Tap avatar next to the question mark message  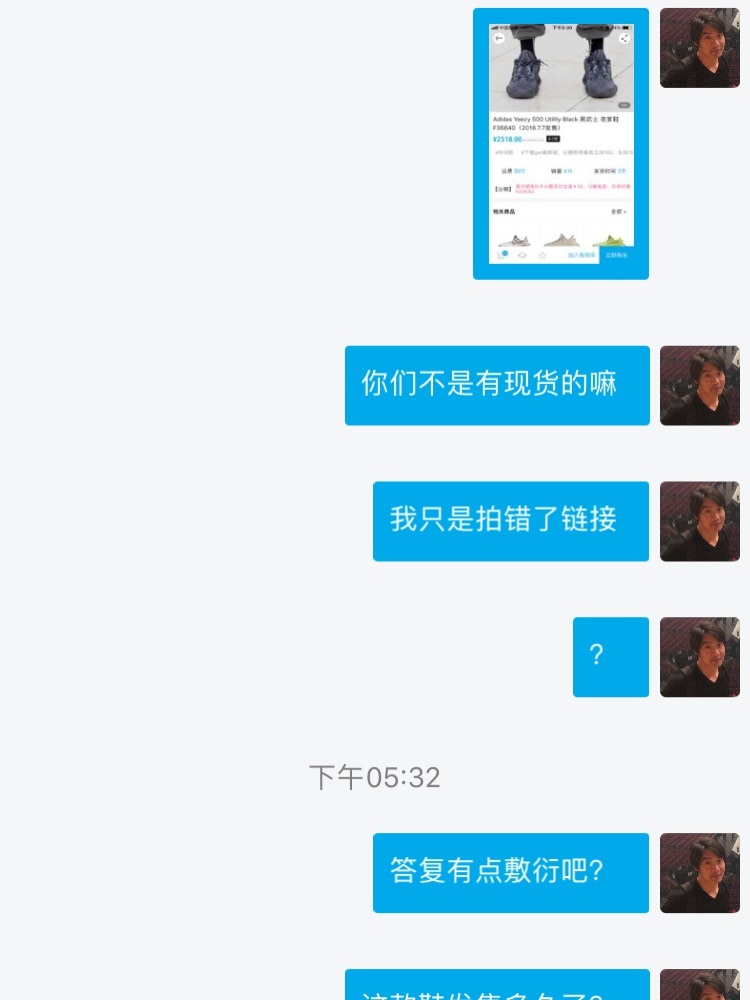tap(700, 657)
